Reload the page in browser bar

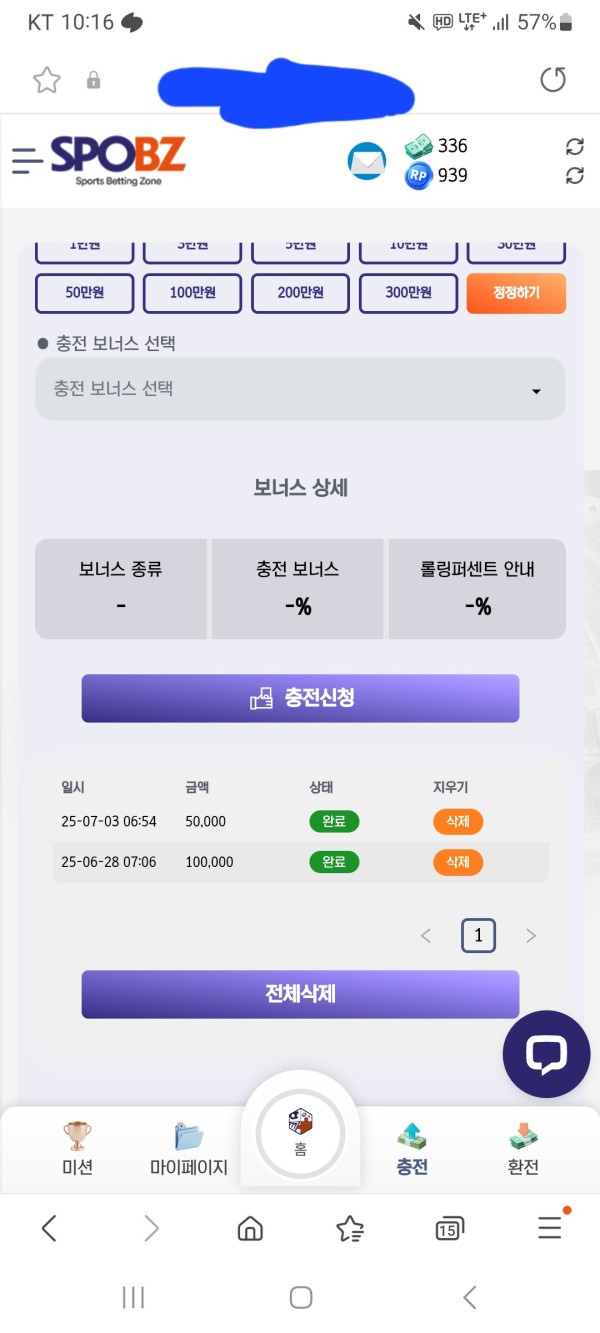pyautogui.click(x=553, y=80)
